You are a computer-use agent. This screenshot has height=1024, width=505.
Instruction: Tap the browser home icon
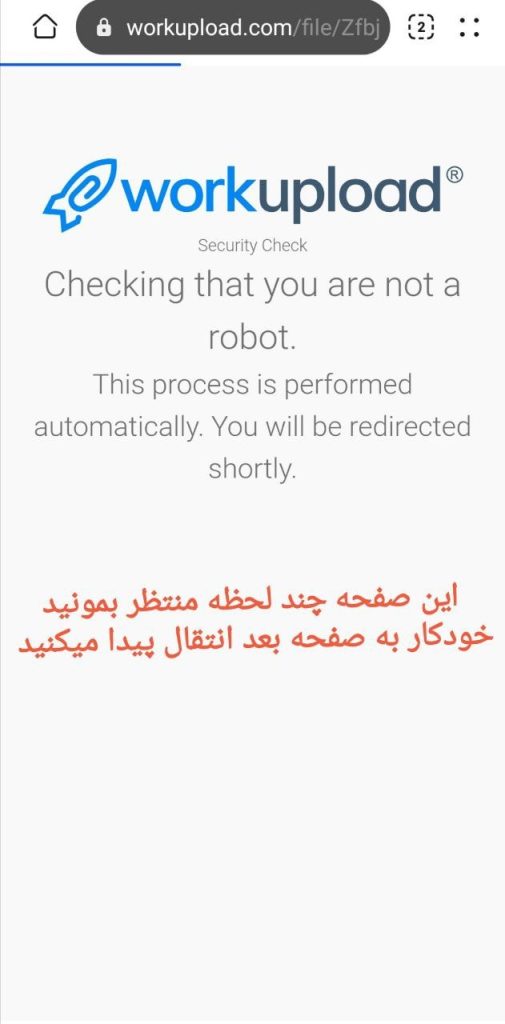[44, 27]
